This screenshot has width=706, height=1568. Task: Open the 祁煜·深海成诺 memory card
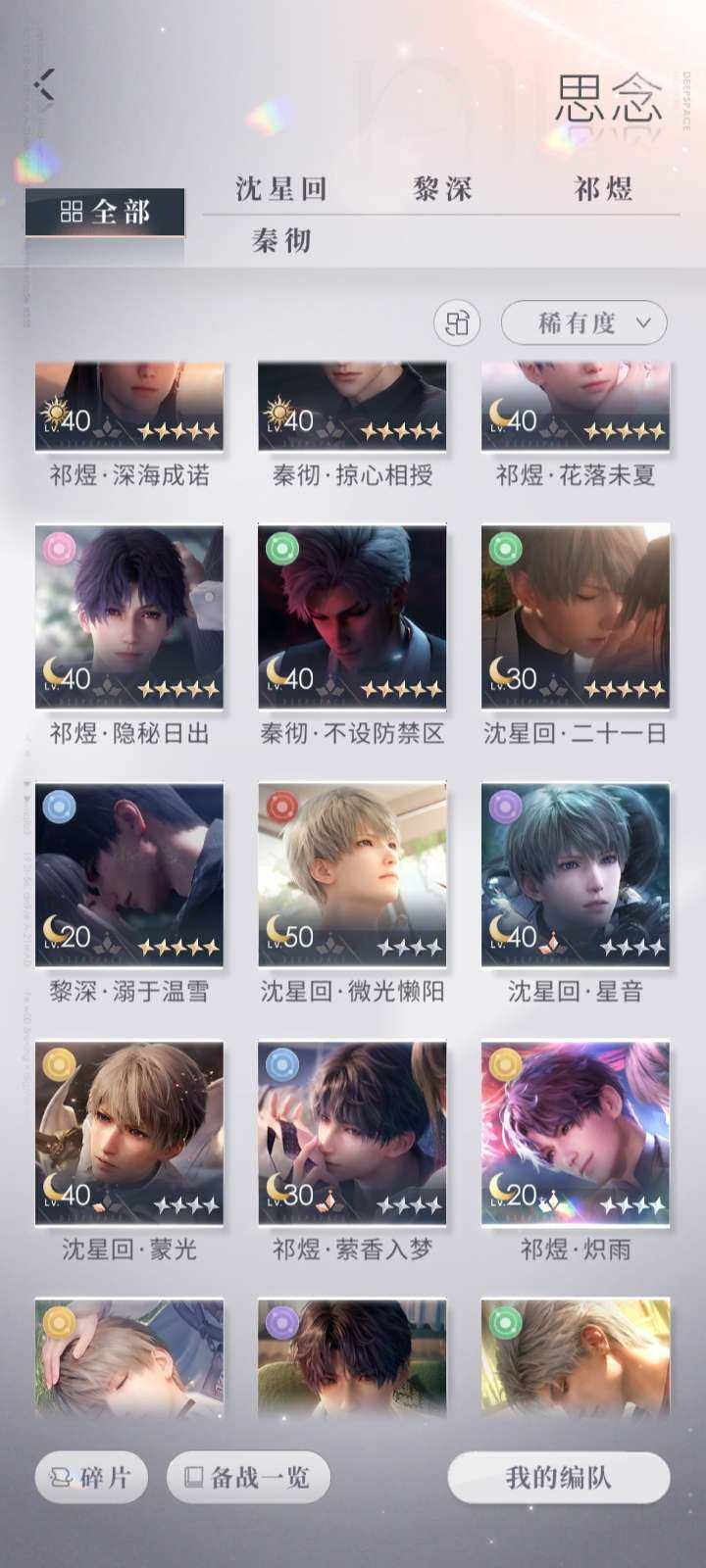(x=129, y=405)
